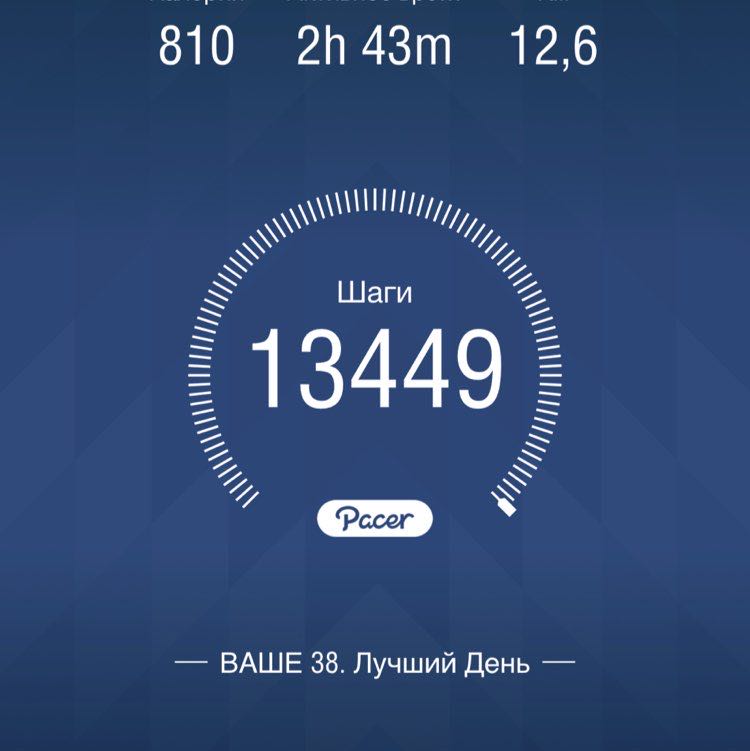Tap the left dash beside the day record
The height and width of the screenshot is (751, 750).
pos(191,659)
